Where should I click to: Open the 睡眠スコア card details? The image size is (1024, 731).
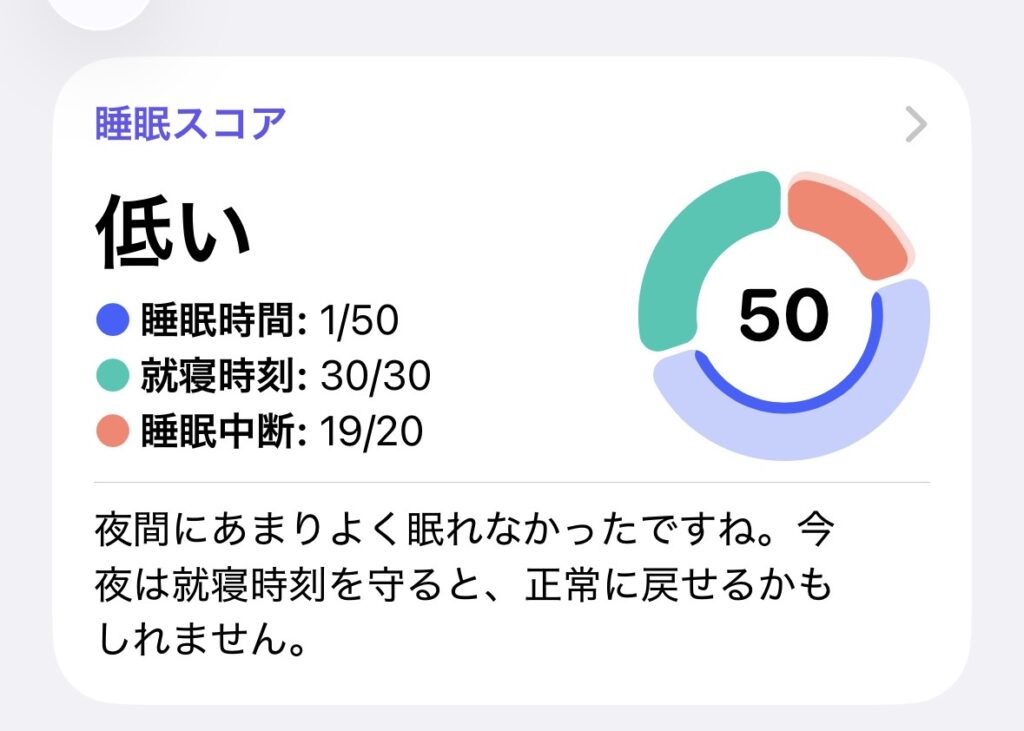click(511, 380)
